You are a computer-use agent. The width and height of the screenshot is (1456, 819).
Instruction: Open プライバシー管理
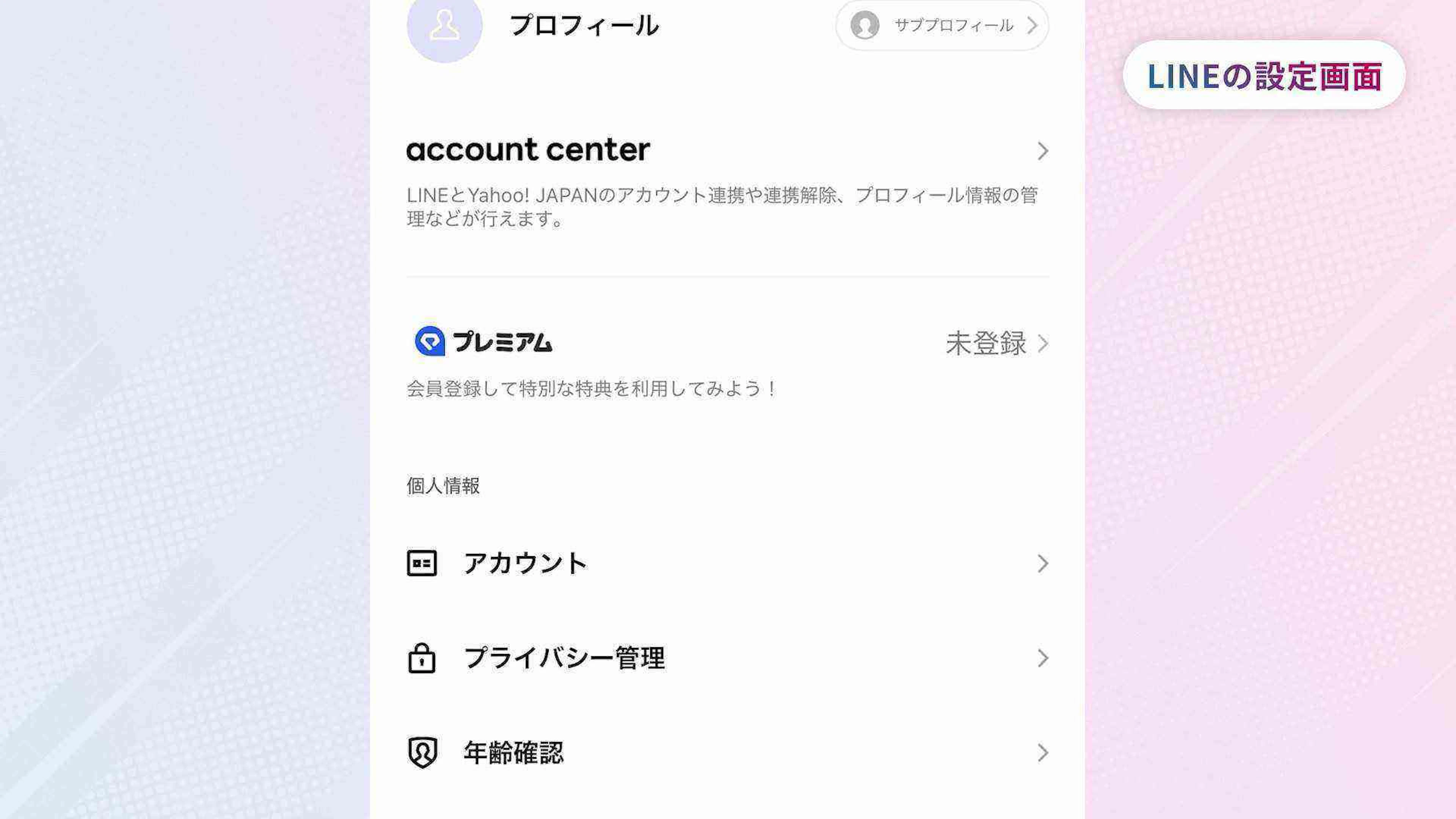727,658
